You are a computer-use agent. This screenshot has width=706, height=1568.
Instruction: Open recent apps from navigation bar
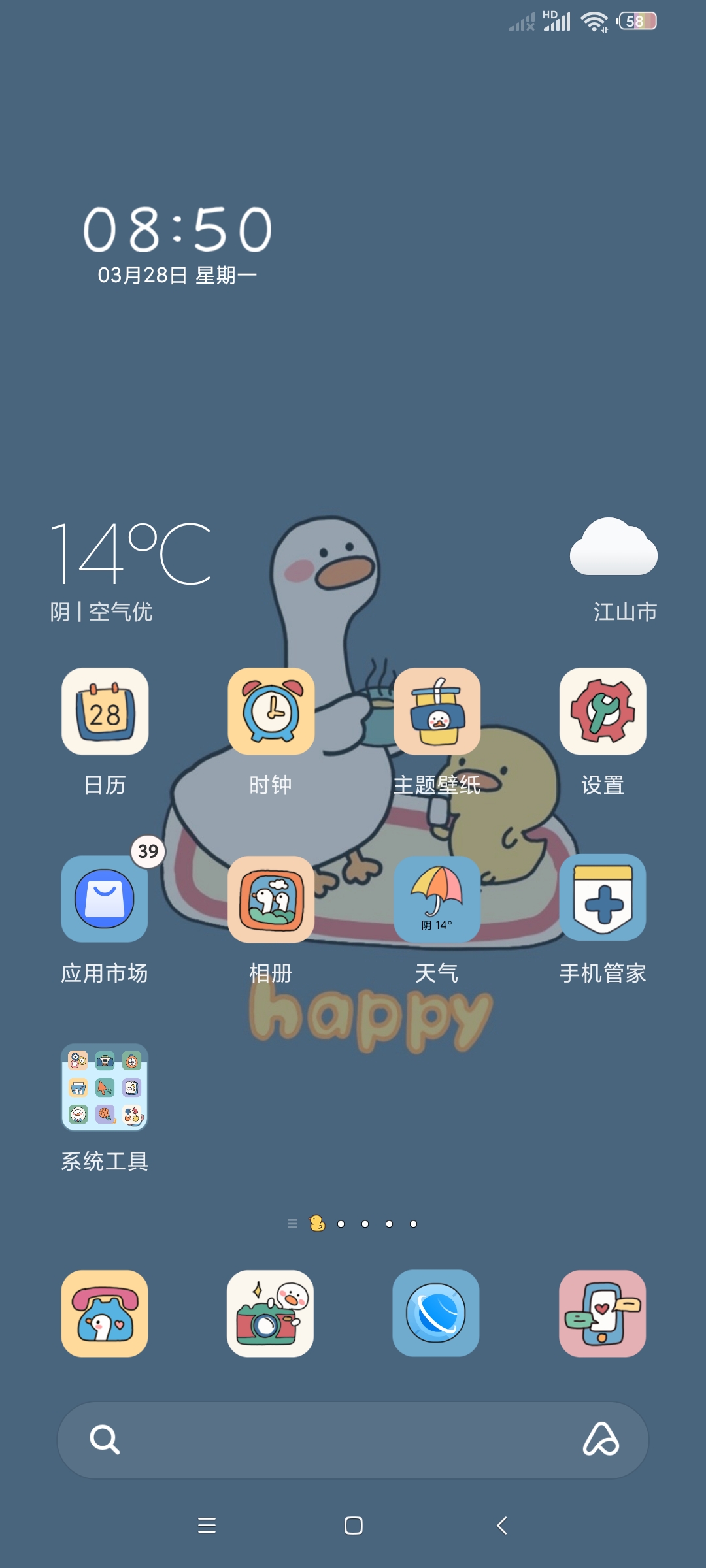[x=207, y=1526]
